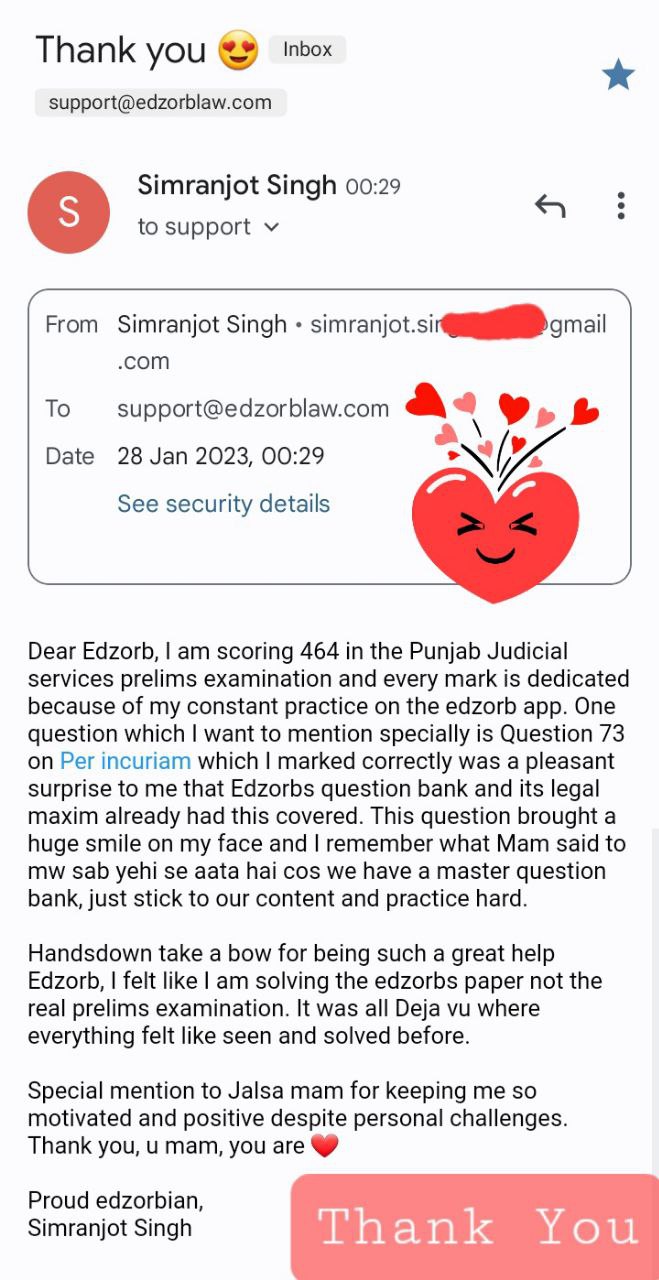The width and height of the screenshot is (659, 1280).
Task: Select the support@edzorblaw.com label chip
Action: pos(160,102)
